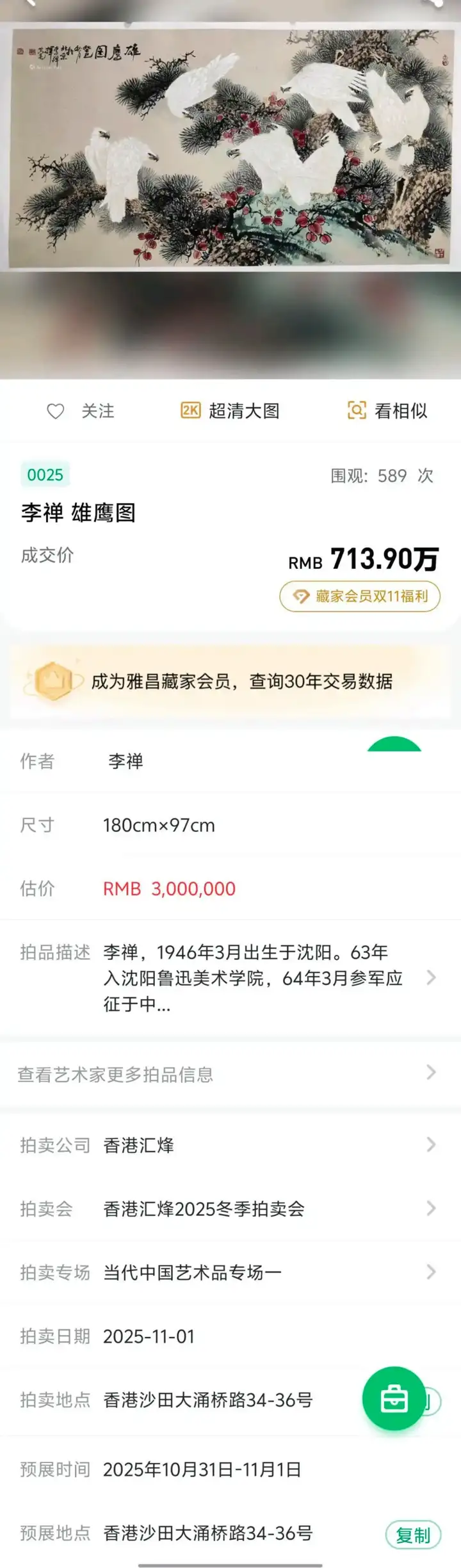This screenshot has height=1568, width=461.
Task: Open 藏家会员双11福利 offer
Action: click(360, 596)
